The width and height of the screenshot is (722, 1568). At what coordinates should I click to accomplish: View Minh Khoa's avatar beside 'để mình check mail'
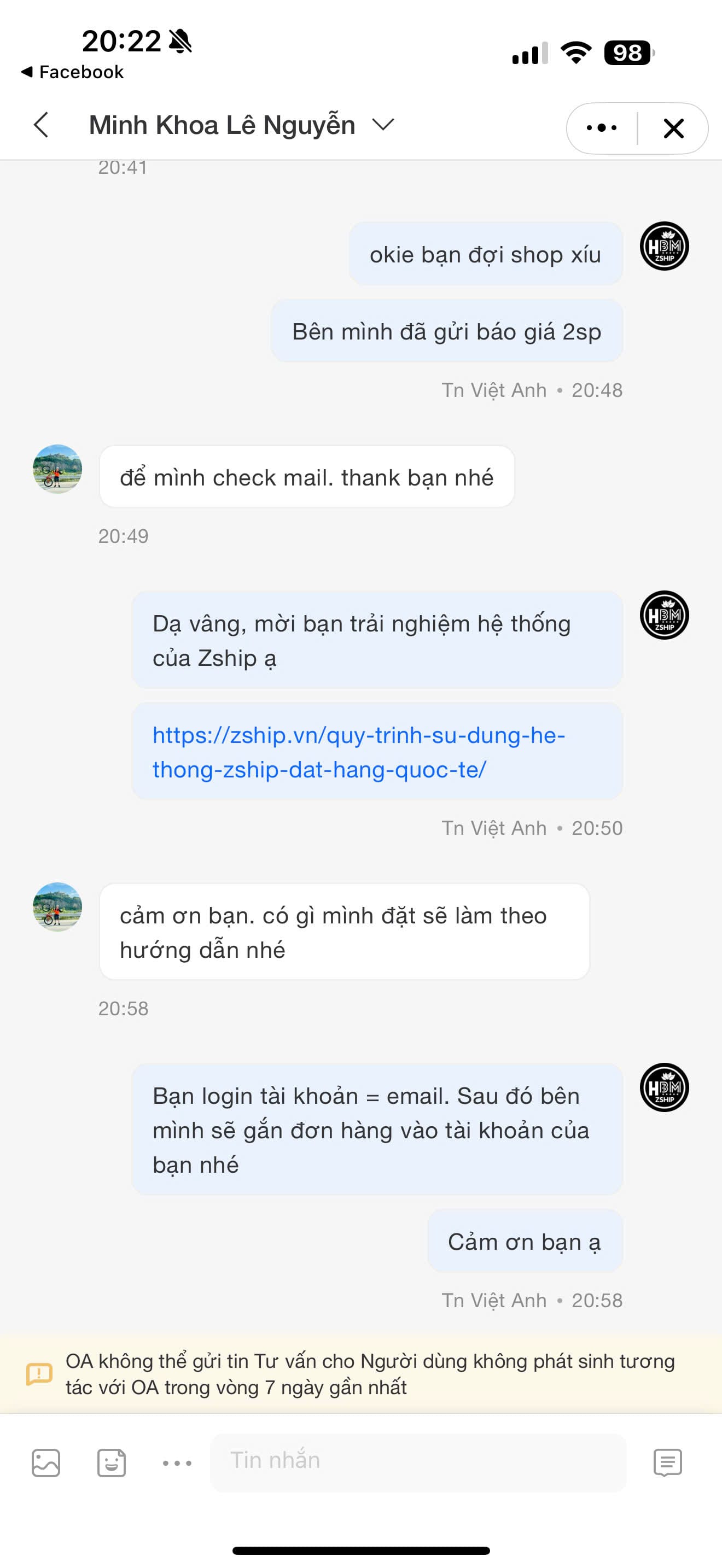(57, 469)
